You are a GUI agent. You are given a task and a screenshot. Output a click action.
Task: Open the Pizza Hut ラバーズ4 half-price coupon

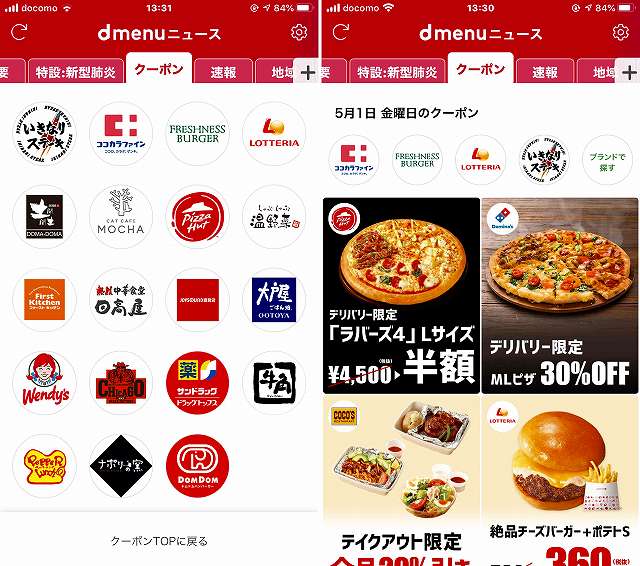click(401, 294)
